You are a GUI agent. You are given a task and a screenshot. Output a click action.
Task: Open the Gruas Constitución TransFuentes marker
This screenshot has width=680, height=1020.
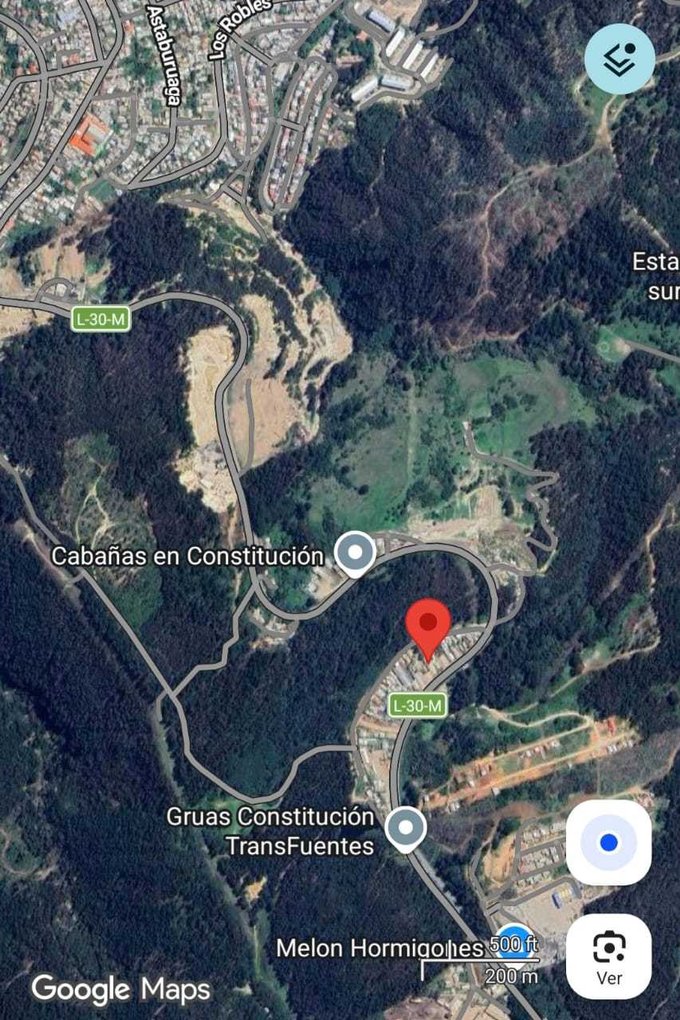(405, 828)
